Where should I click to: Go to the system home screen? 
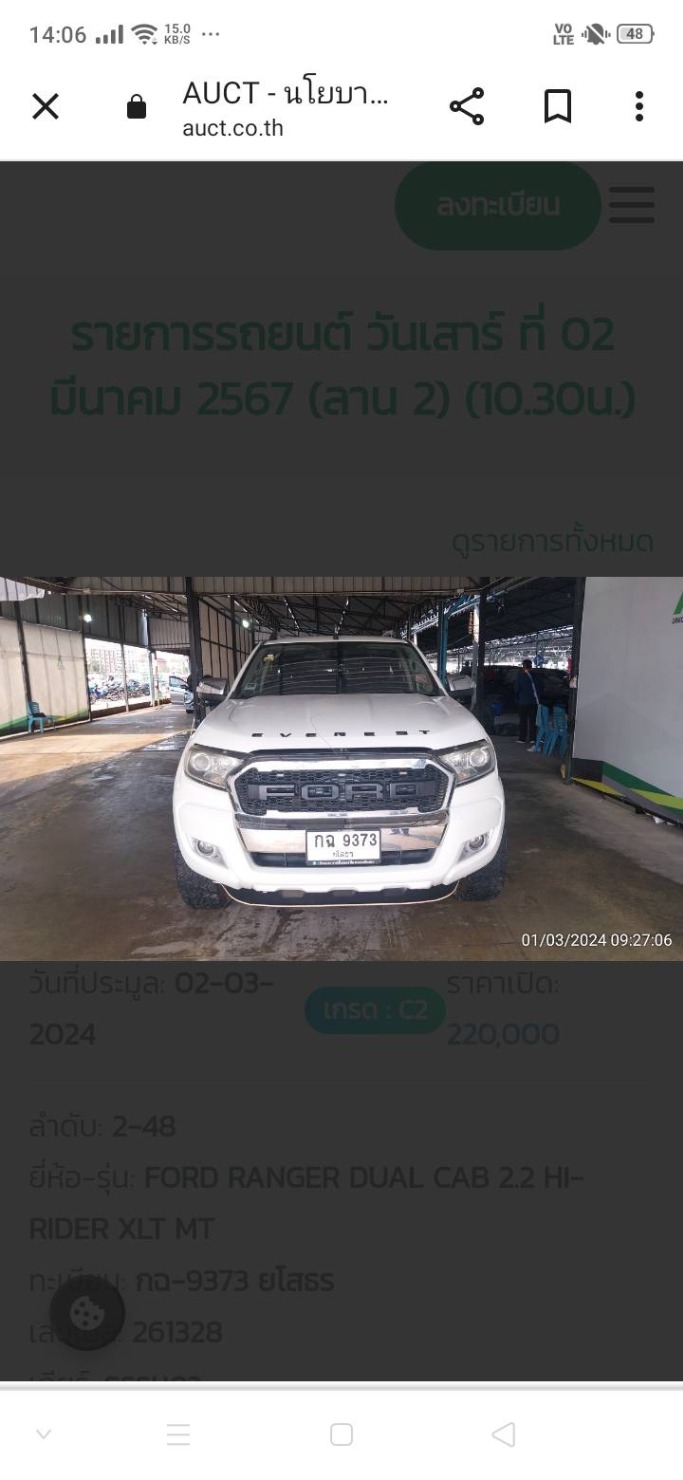[341, 1434]
